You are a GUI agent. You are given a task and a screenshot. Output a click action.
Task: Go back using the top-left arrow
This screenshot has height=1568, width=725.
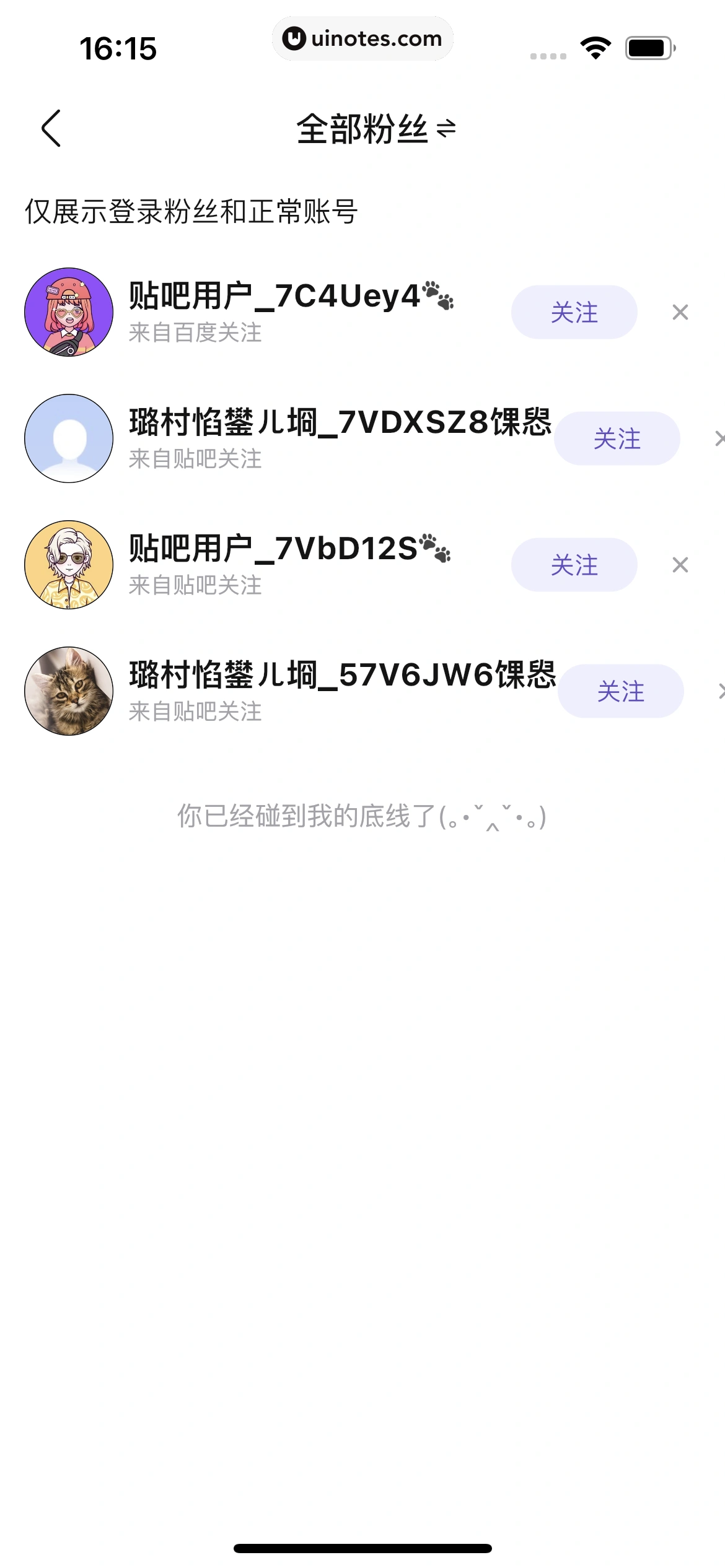(x=51, y=128)
